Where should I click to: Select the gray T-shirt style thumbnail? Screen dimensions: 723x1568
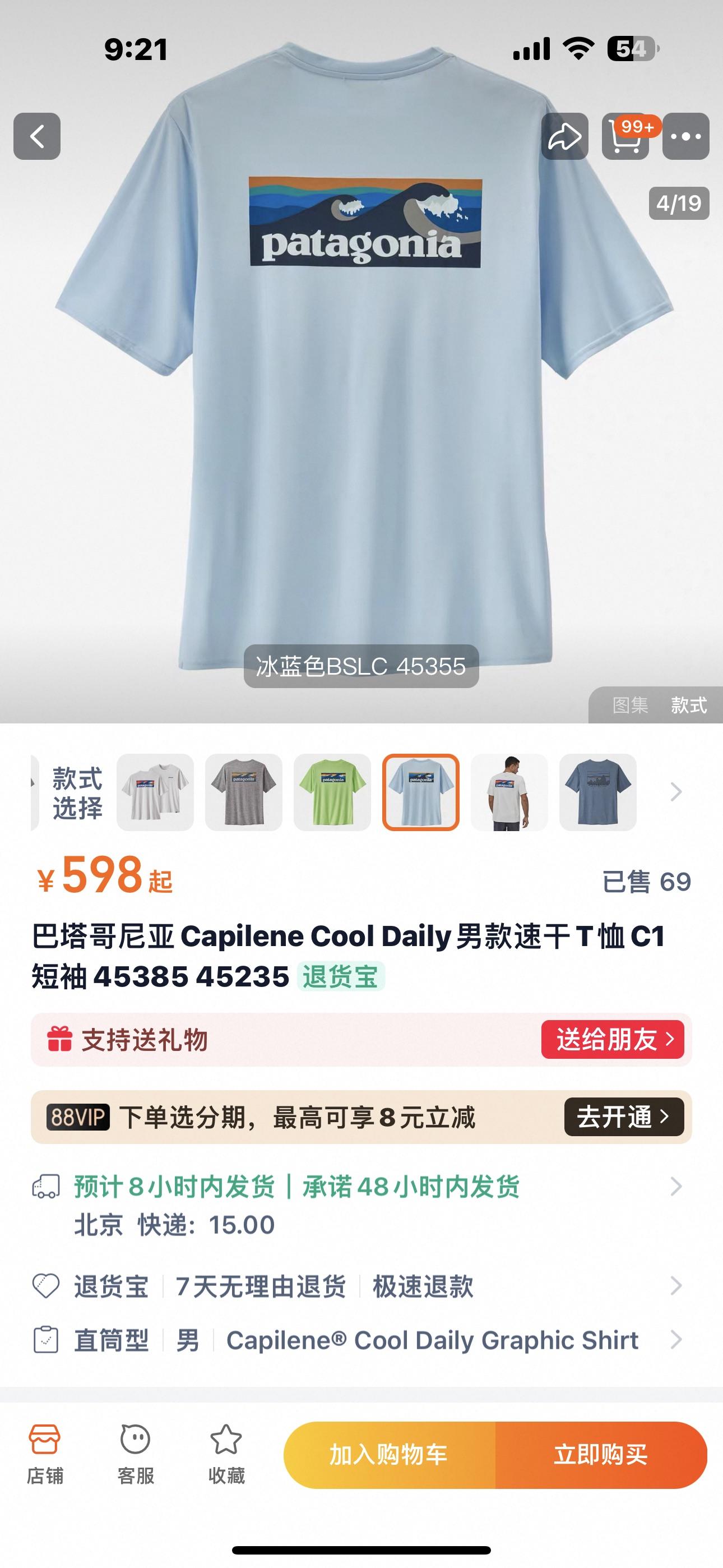pyautogui.click(x=243, y=792)
